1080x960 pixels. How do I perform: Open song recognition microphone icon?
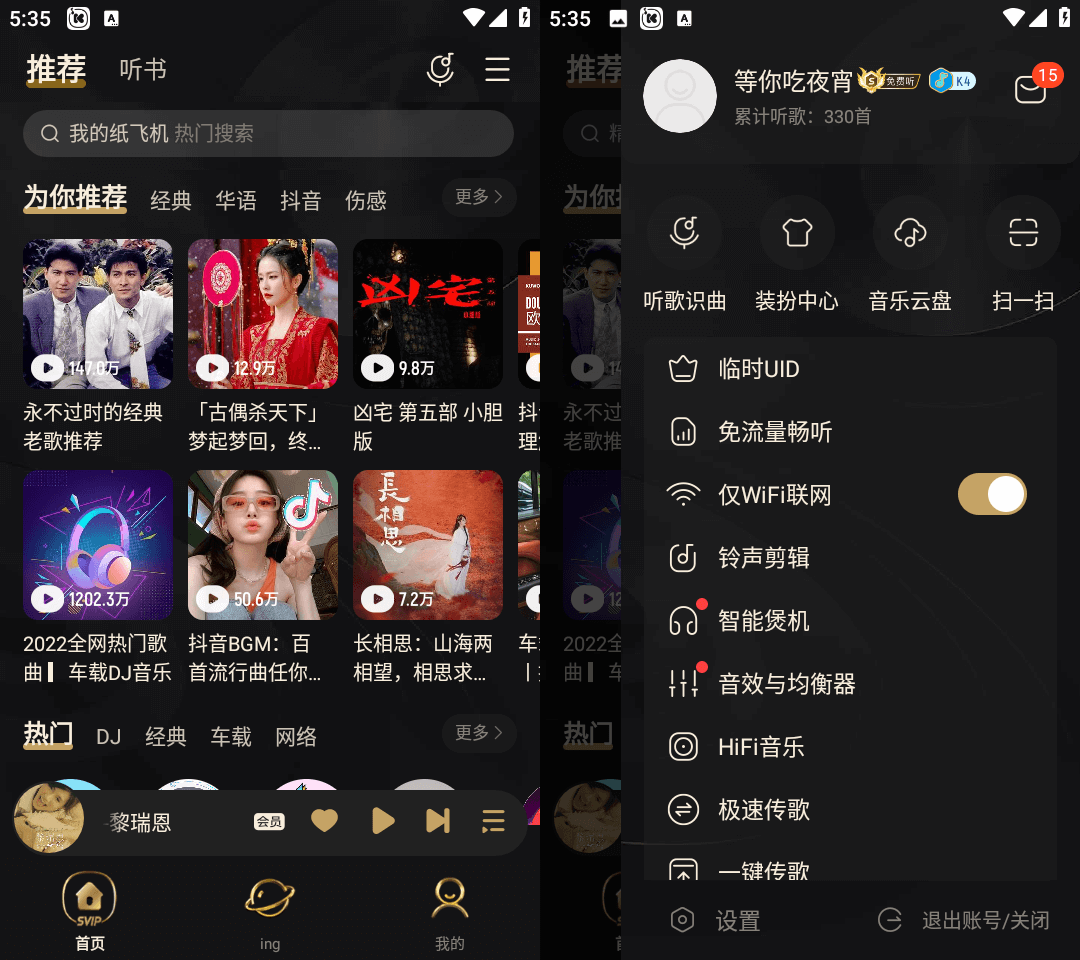441,69
